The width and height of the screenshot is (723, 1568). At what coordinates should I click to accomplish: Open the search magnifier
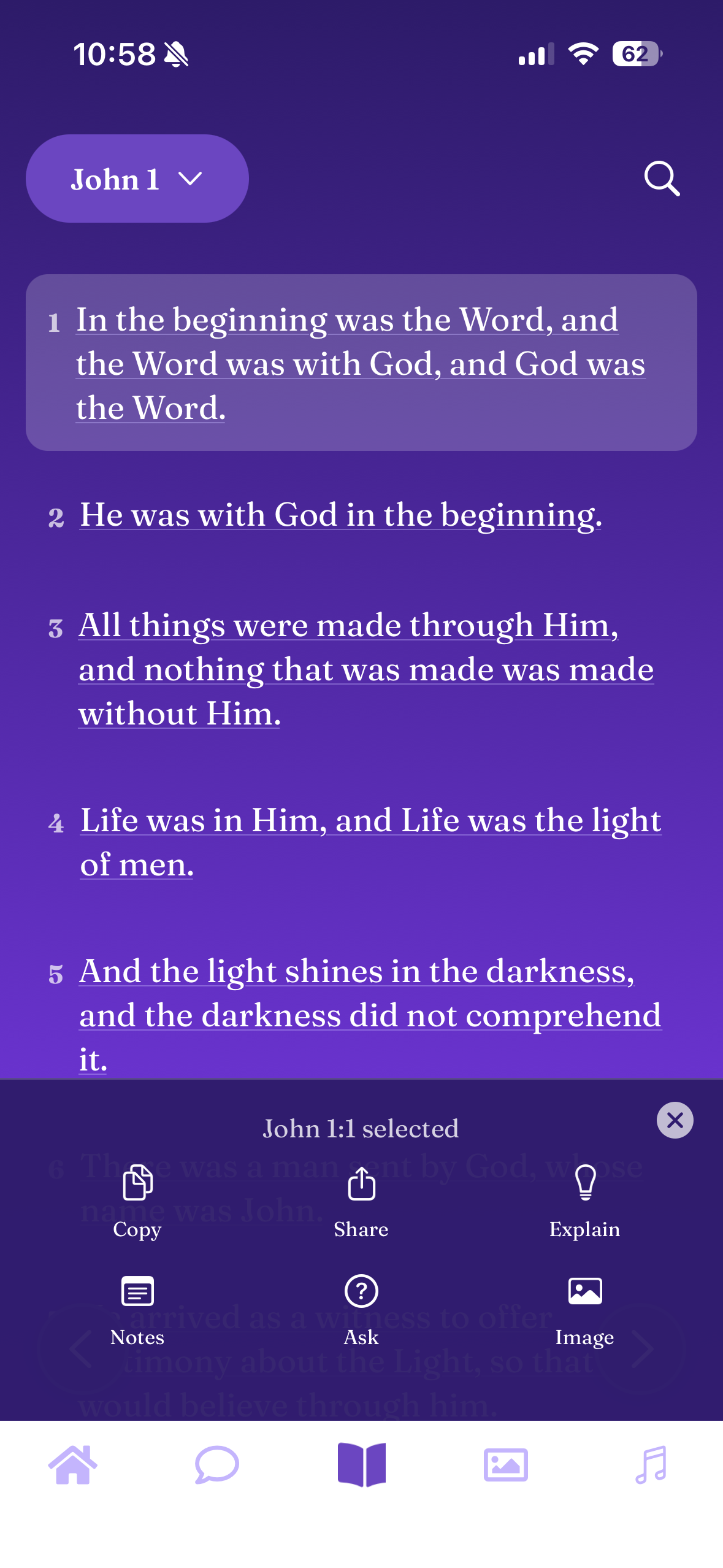coord(662,179)
